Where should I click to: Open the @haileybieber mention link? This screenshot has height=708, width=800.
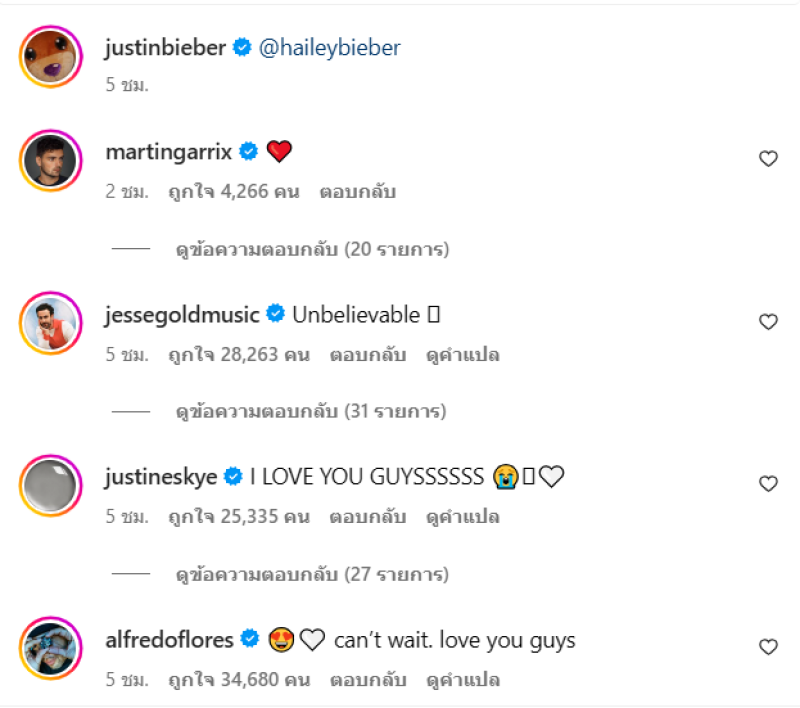(x=330, y=47)
